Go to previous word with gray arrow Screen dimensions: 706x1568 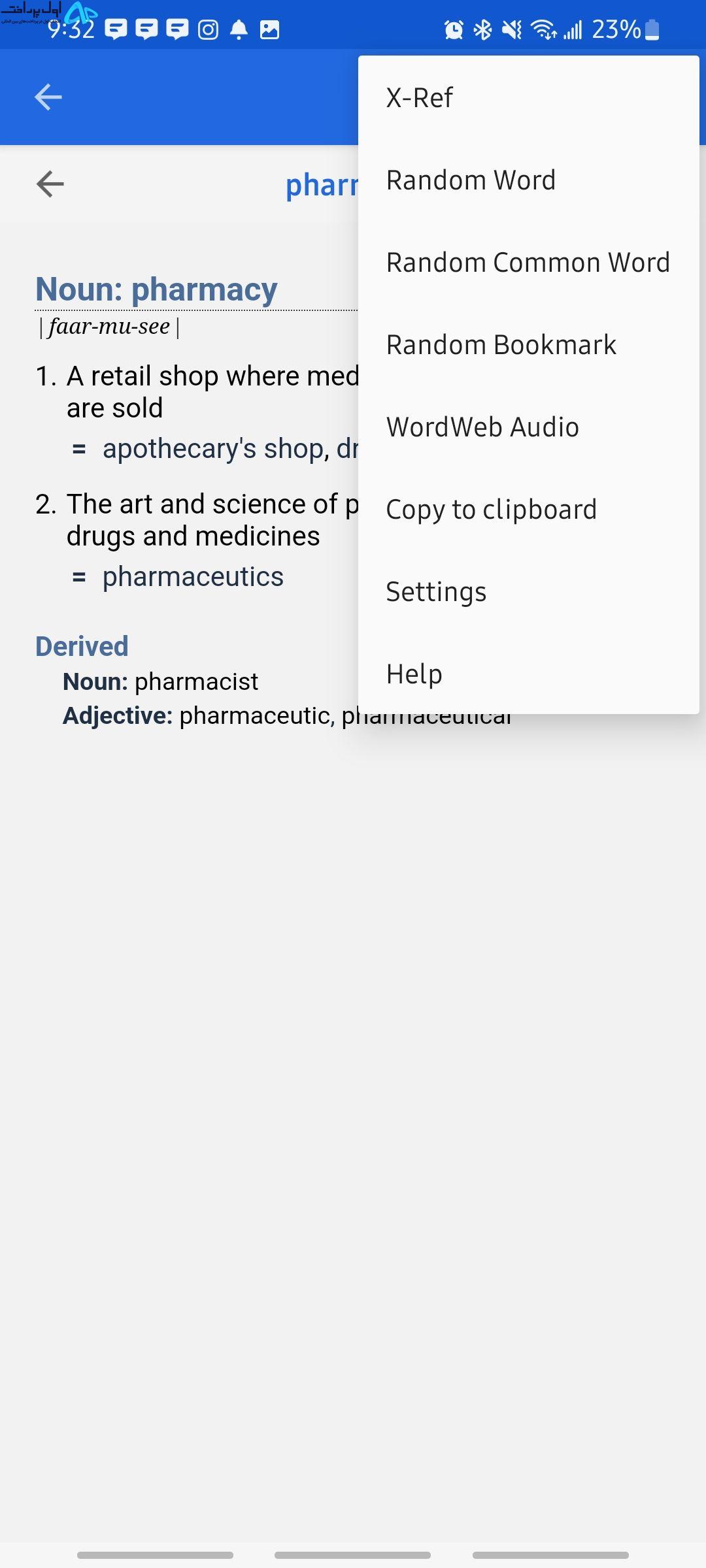tap(50, 184)
